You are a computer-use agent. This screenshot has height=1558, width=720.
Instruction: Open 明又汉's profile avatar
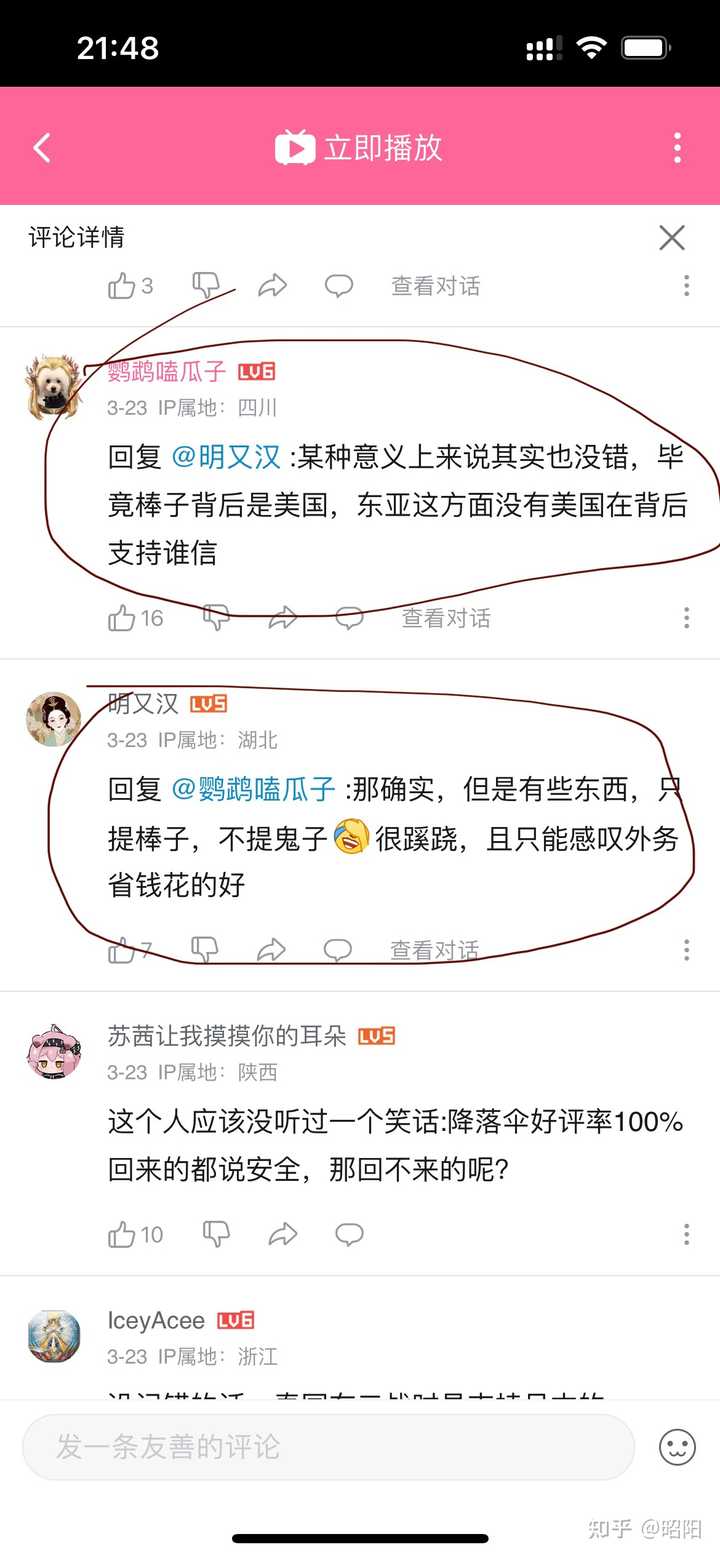tap(53, 719)
